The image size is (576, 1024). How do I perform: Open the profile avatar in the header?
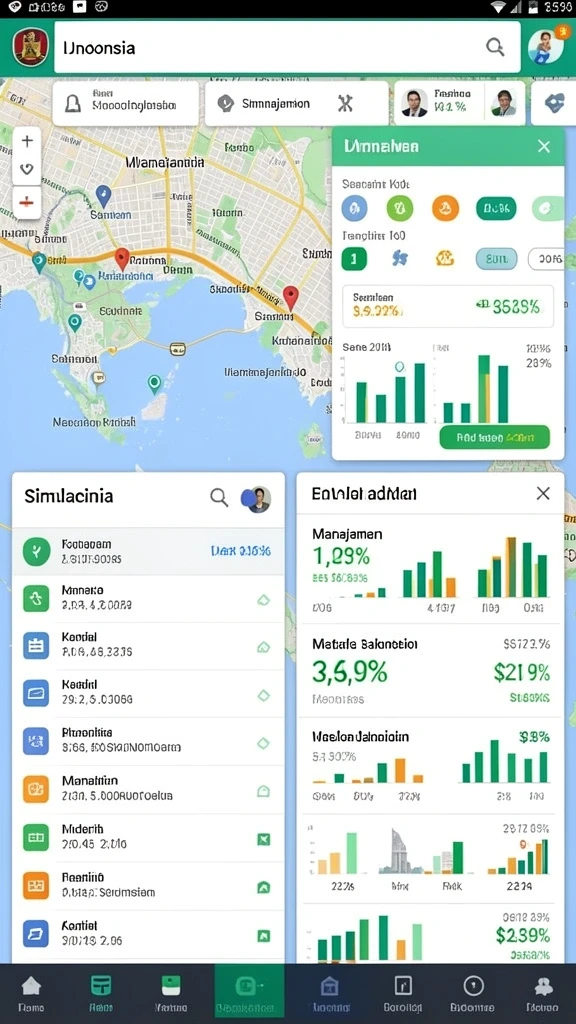tap(545, 47)
